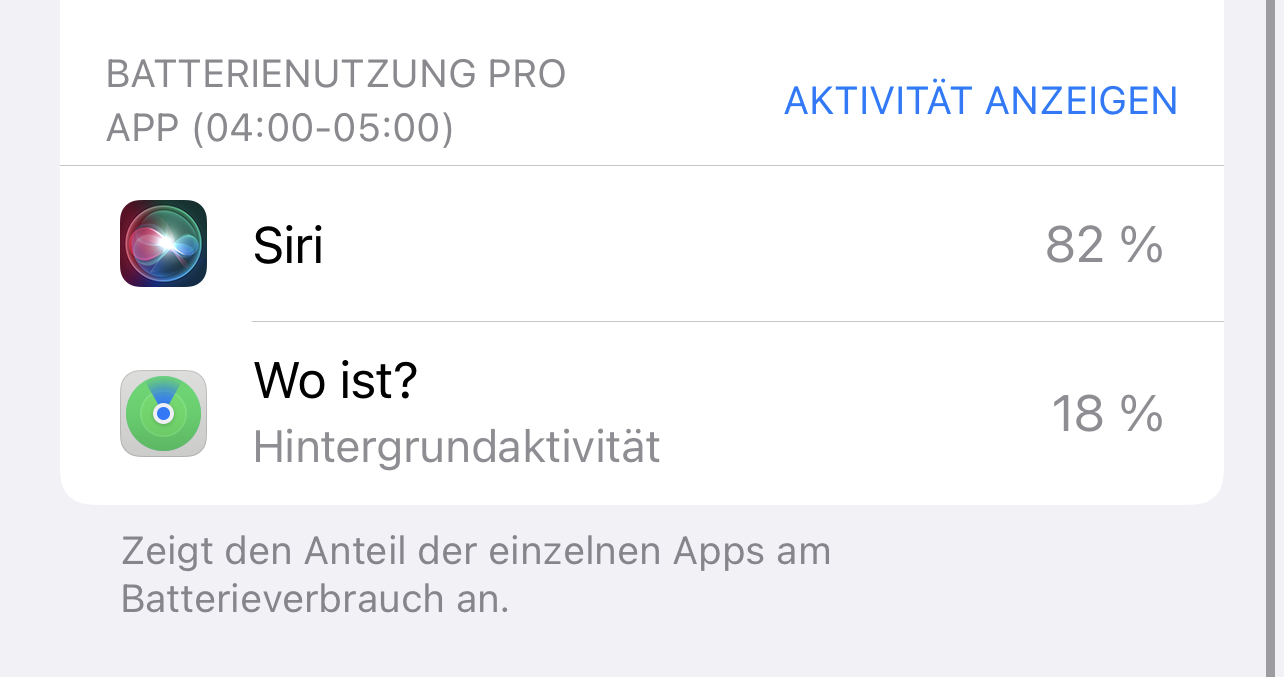The width and height of the screenshot is (1284, 677).
Task: Select the Wo ist? battery usage row
Action: (640, 413)
